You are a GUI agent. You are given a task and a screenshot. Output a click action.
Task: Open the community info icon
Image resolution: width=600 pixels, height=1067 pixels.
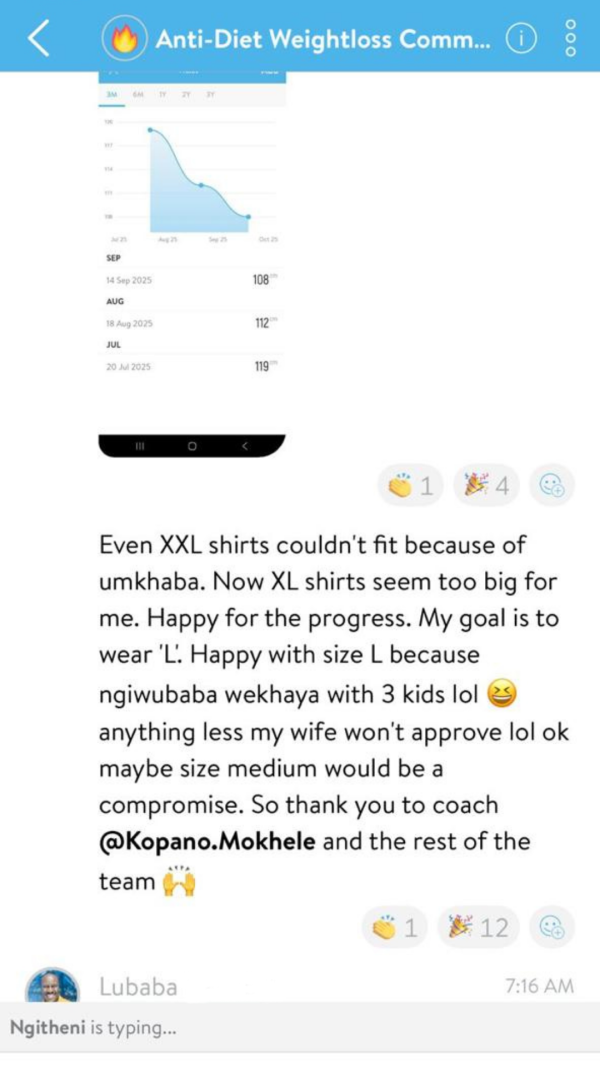tap(521, 39)
